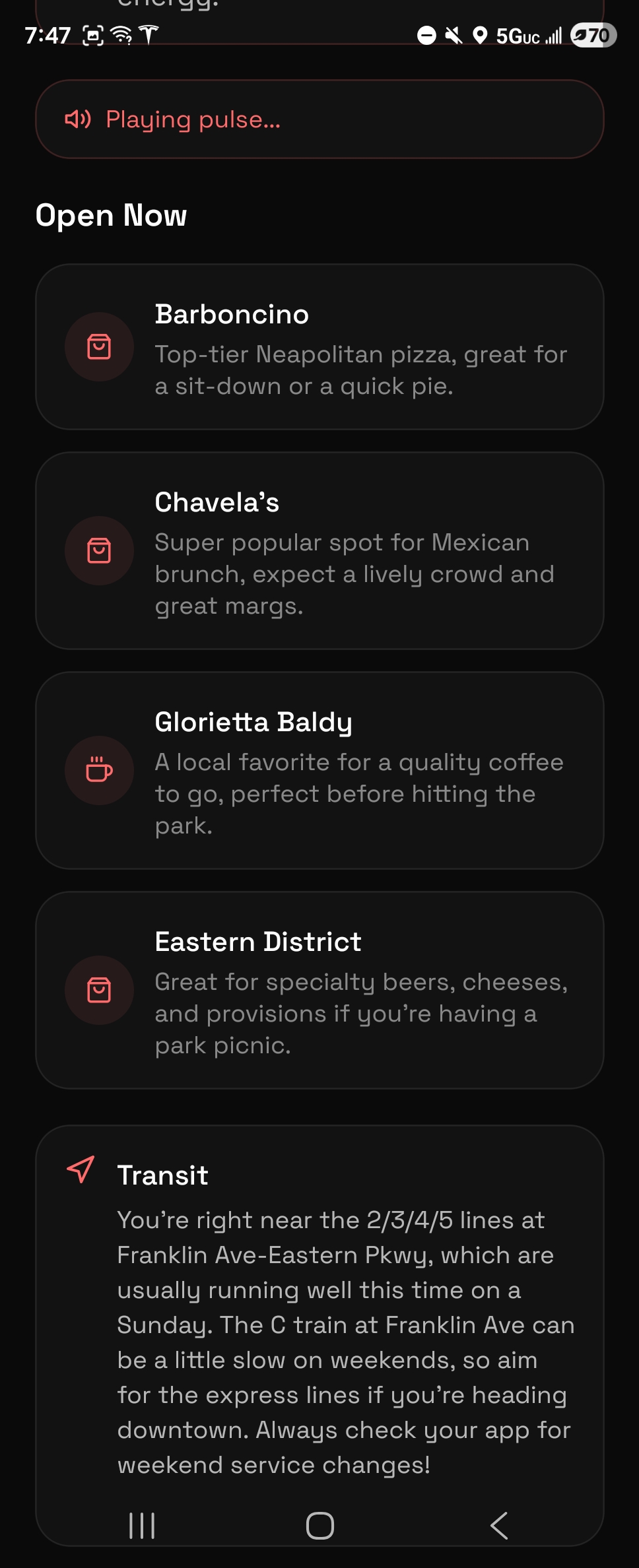Open the Barboncino pizza card
The height and width of the screenshot is (1568, 639).
click(x=319, y=347)
